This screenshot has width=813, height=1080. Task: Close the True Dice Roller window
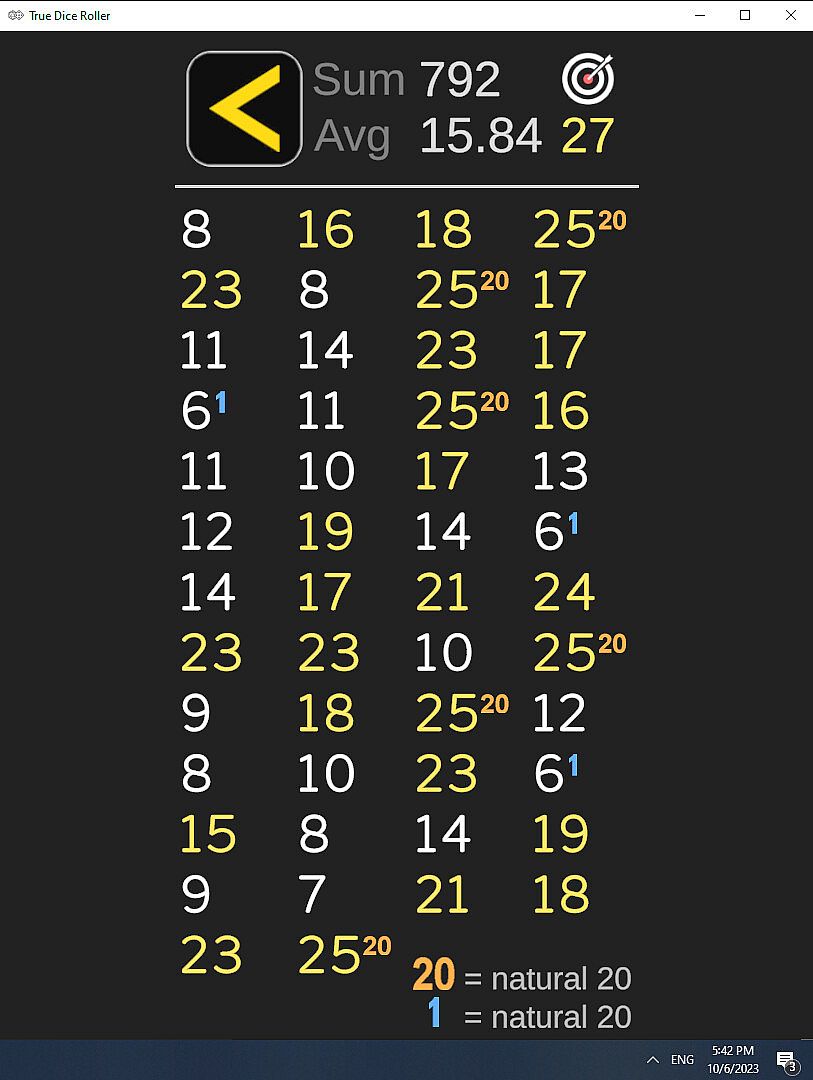[x=790, y=15]
